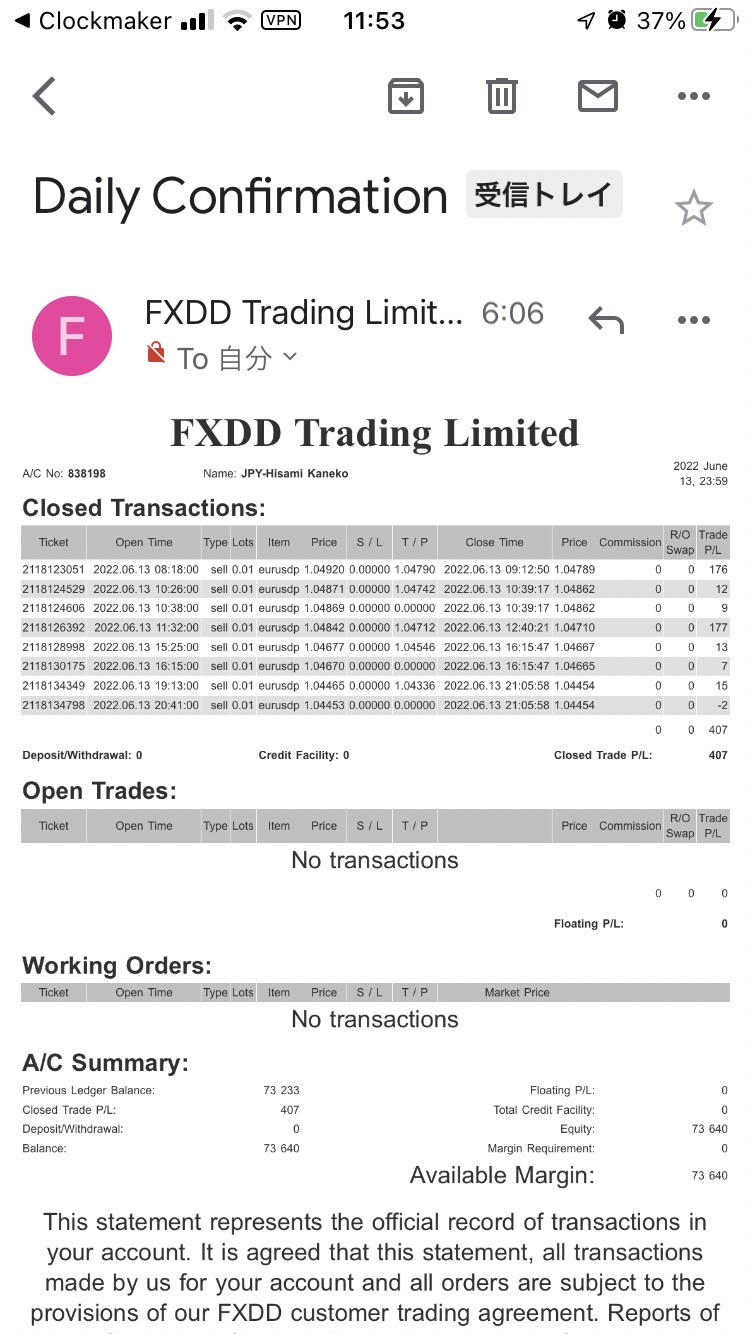Mark the email as unread

point(597,96)
